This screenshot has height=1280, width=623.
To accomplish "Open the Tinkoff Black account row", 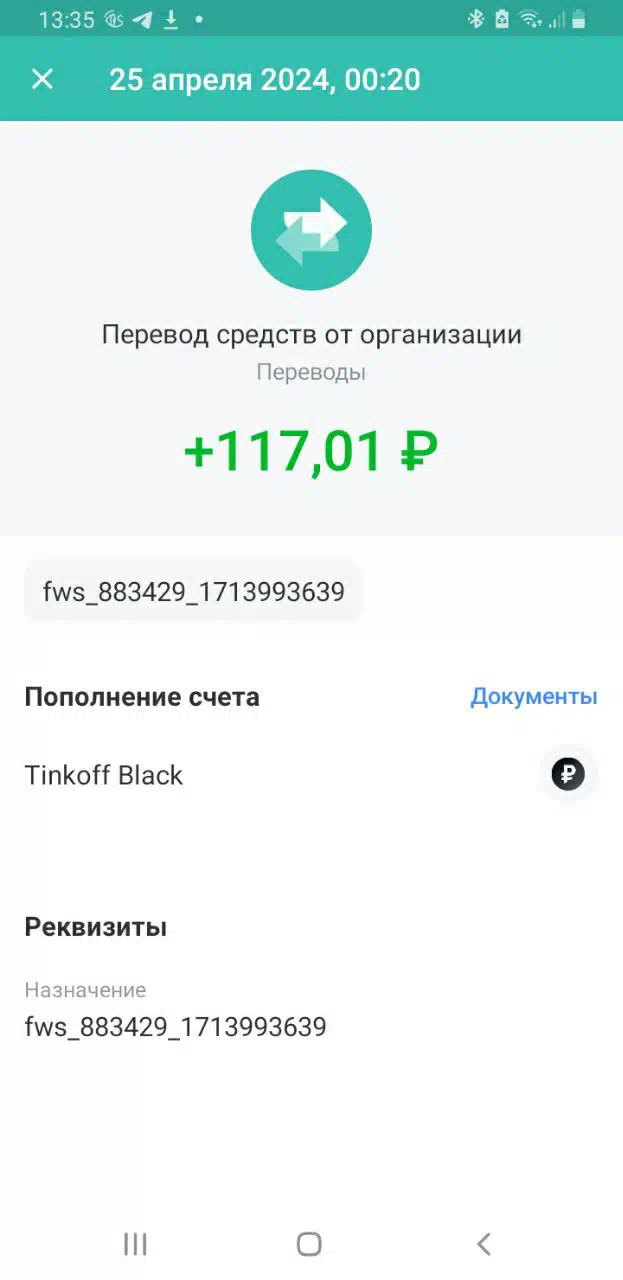I will coord(311,775).
